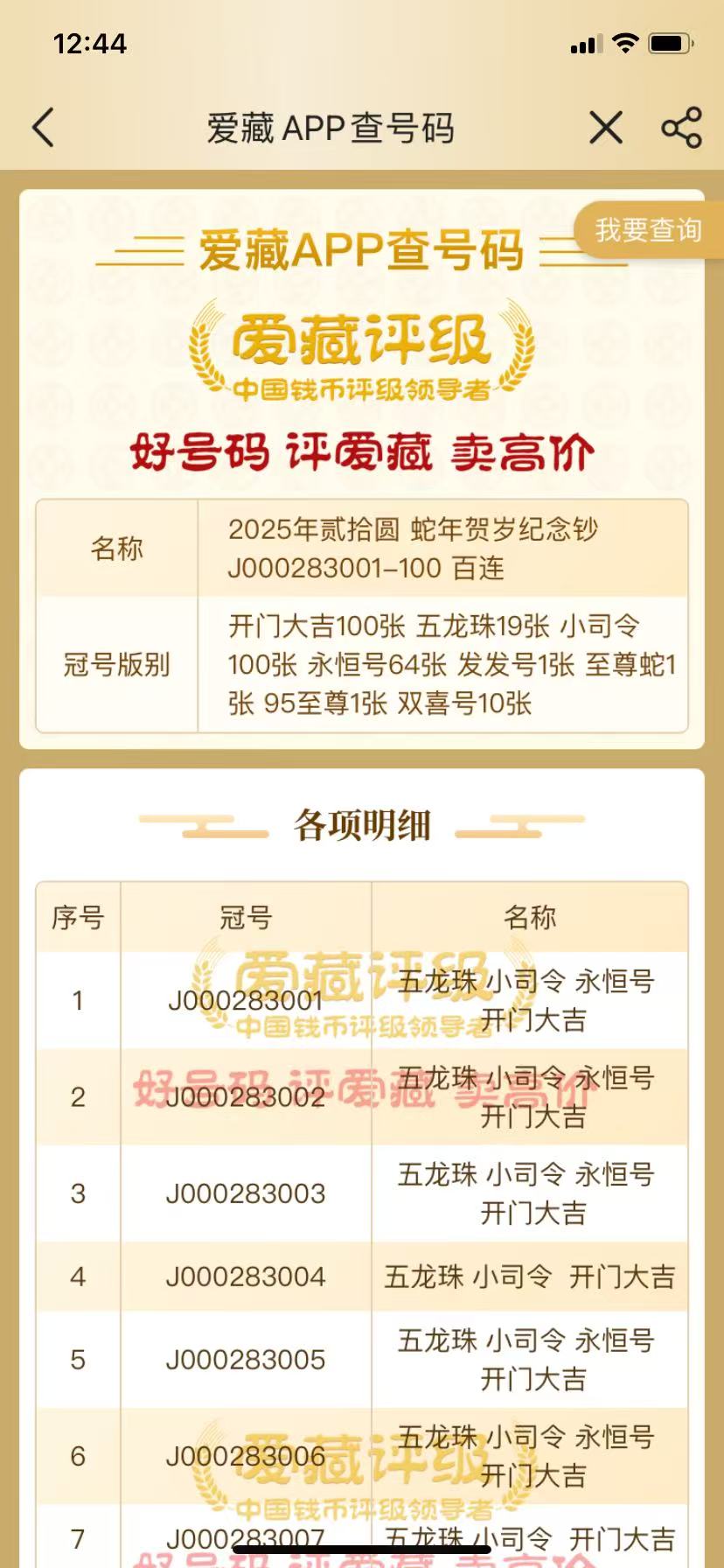Share this 查号码 page
This screenshot has width=724, height=1568.
[x=682, y=128]
